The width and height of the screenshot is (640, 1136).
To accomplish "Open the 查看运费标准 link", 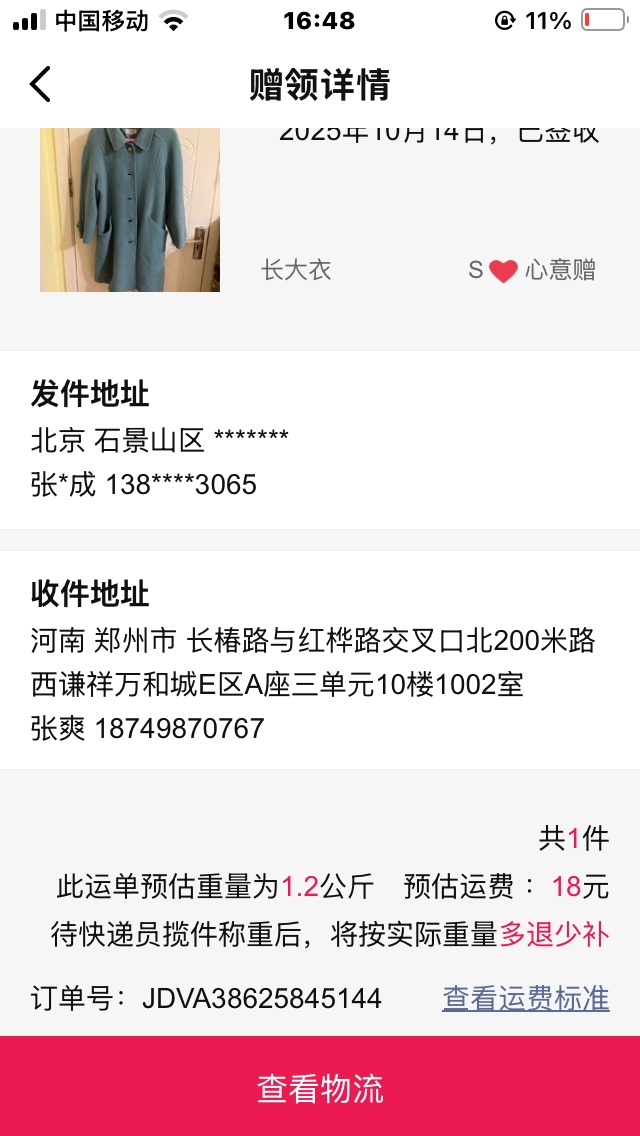I will pos(526,997).
